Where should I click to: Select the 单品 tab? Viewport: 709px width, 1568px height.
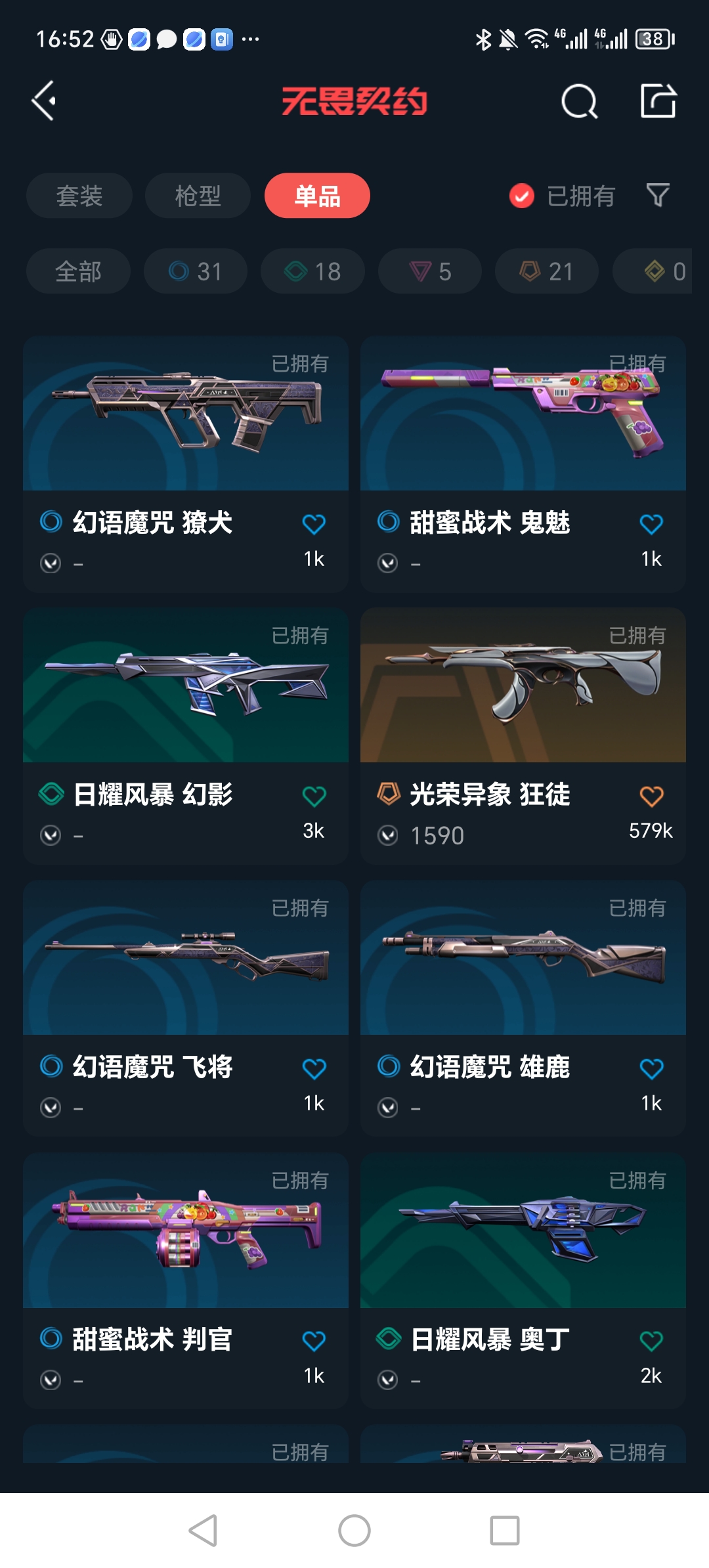click(x=317, y=195)
